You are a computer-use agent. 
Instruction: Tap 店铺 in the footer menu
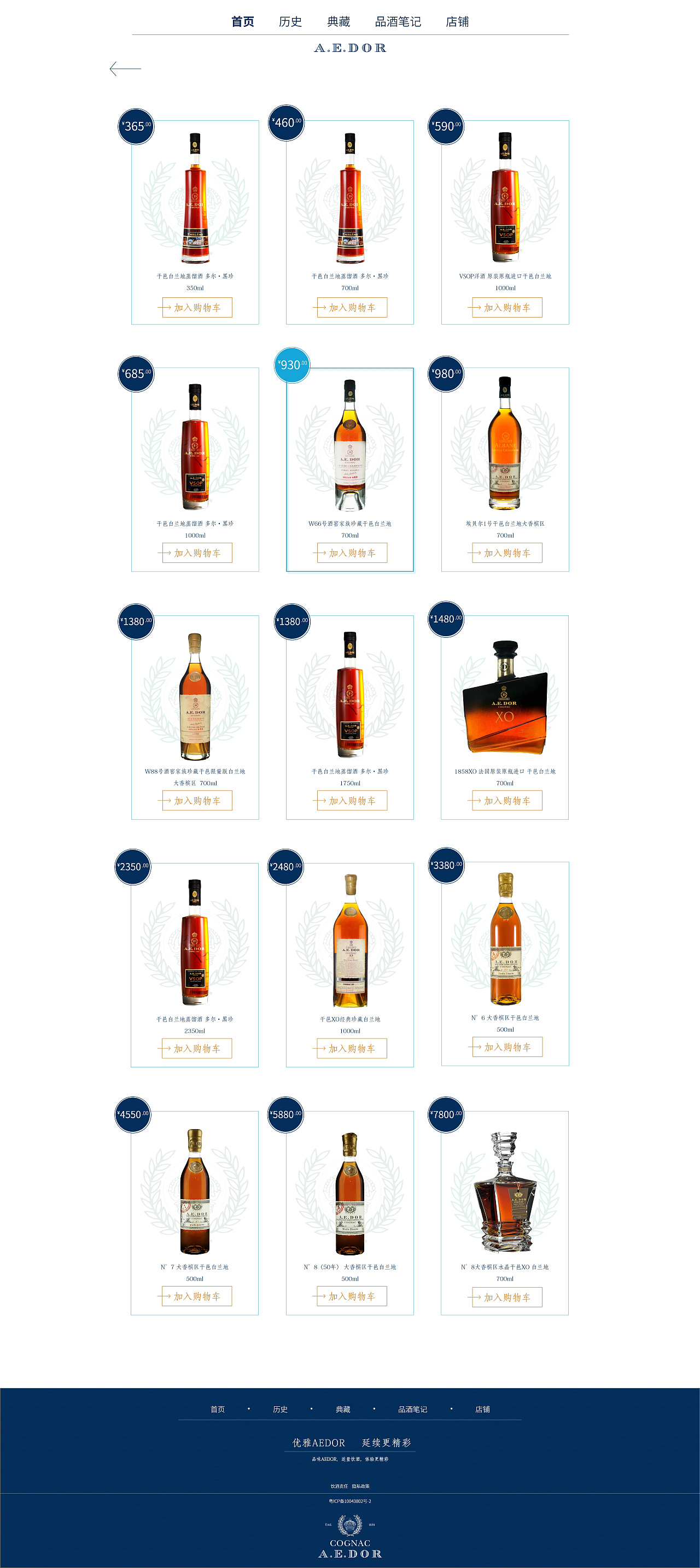click(482, 1409)
